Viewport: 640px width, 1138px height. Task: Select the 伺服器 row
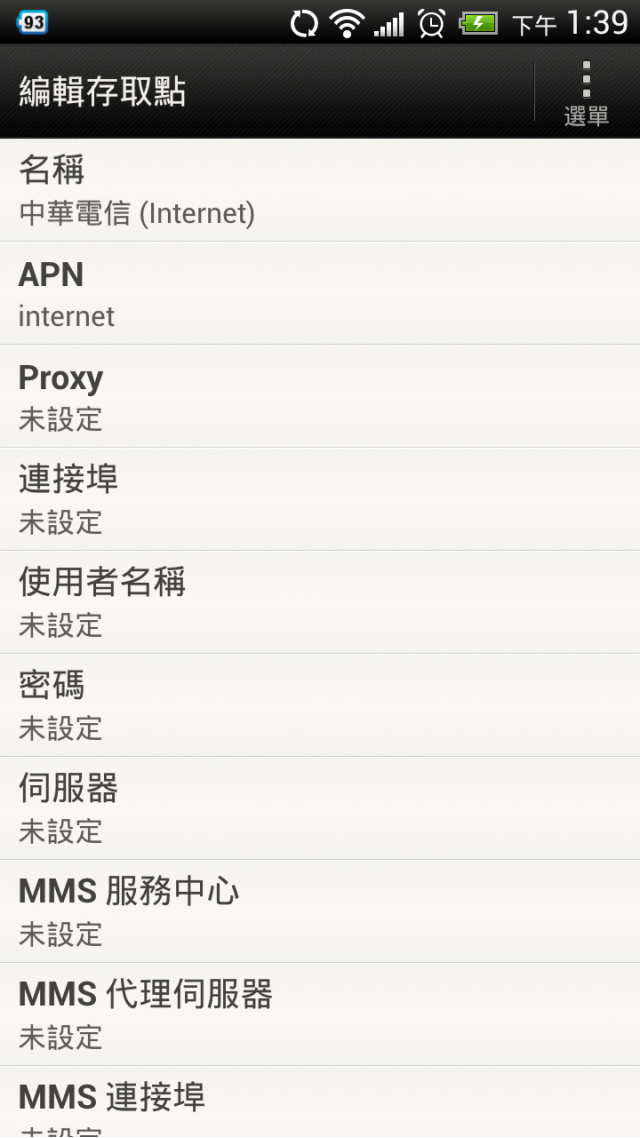320,809
